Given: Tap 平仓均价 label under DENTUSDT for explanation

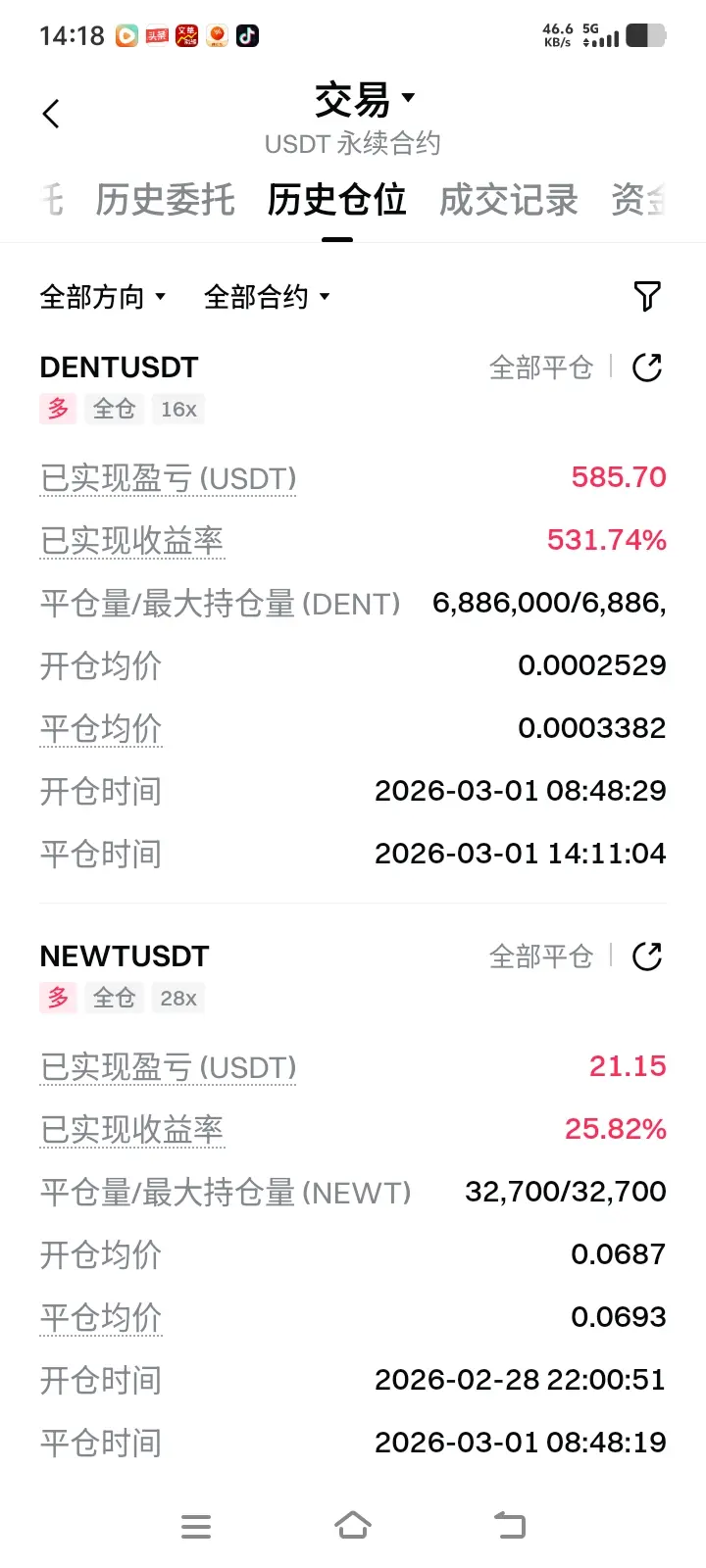Looking at the screenshot, I should (100, 729).
